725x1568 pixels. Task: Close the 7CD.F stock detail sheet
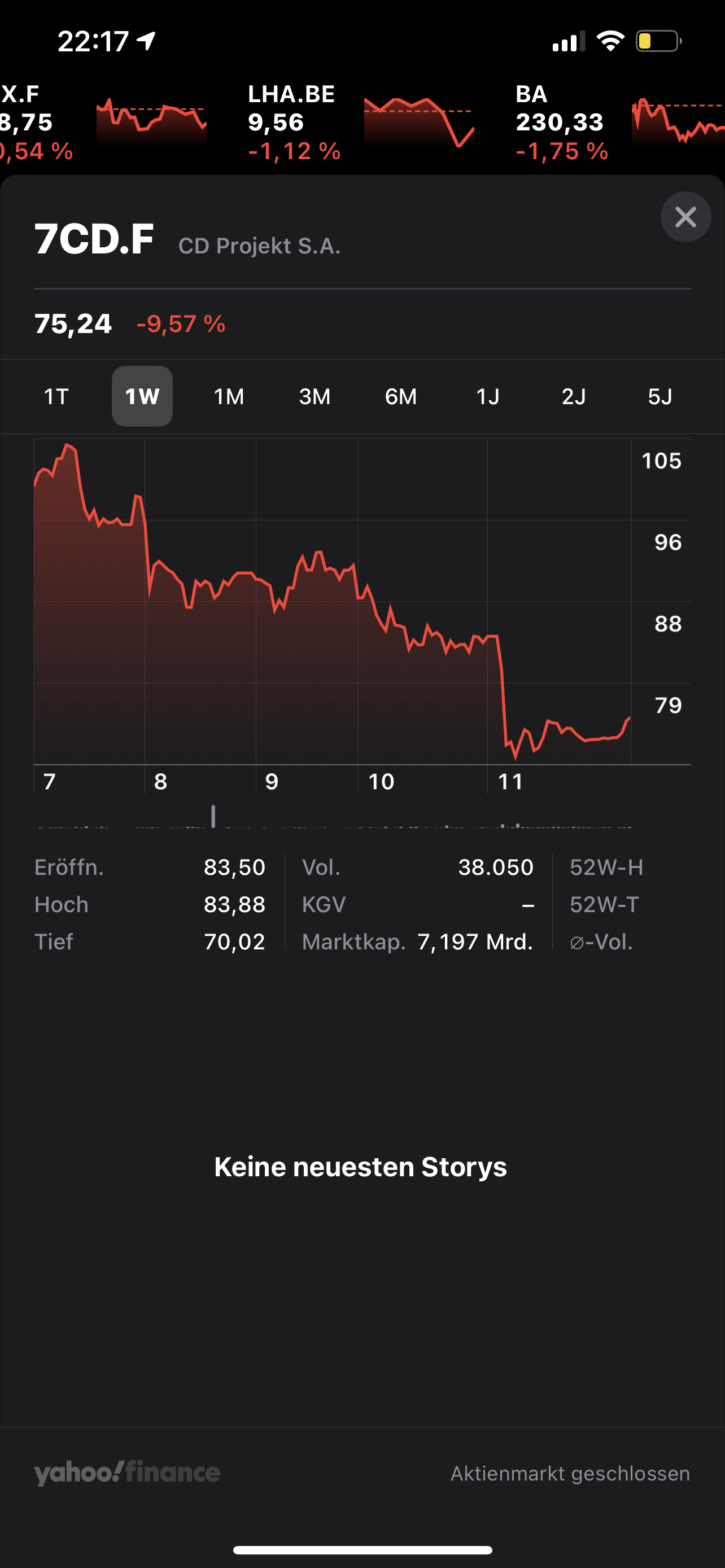(685, 217)
